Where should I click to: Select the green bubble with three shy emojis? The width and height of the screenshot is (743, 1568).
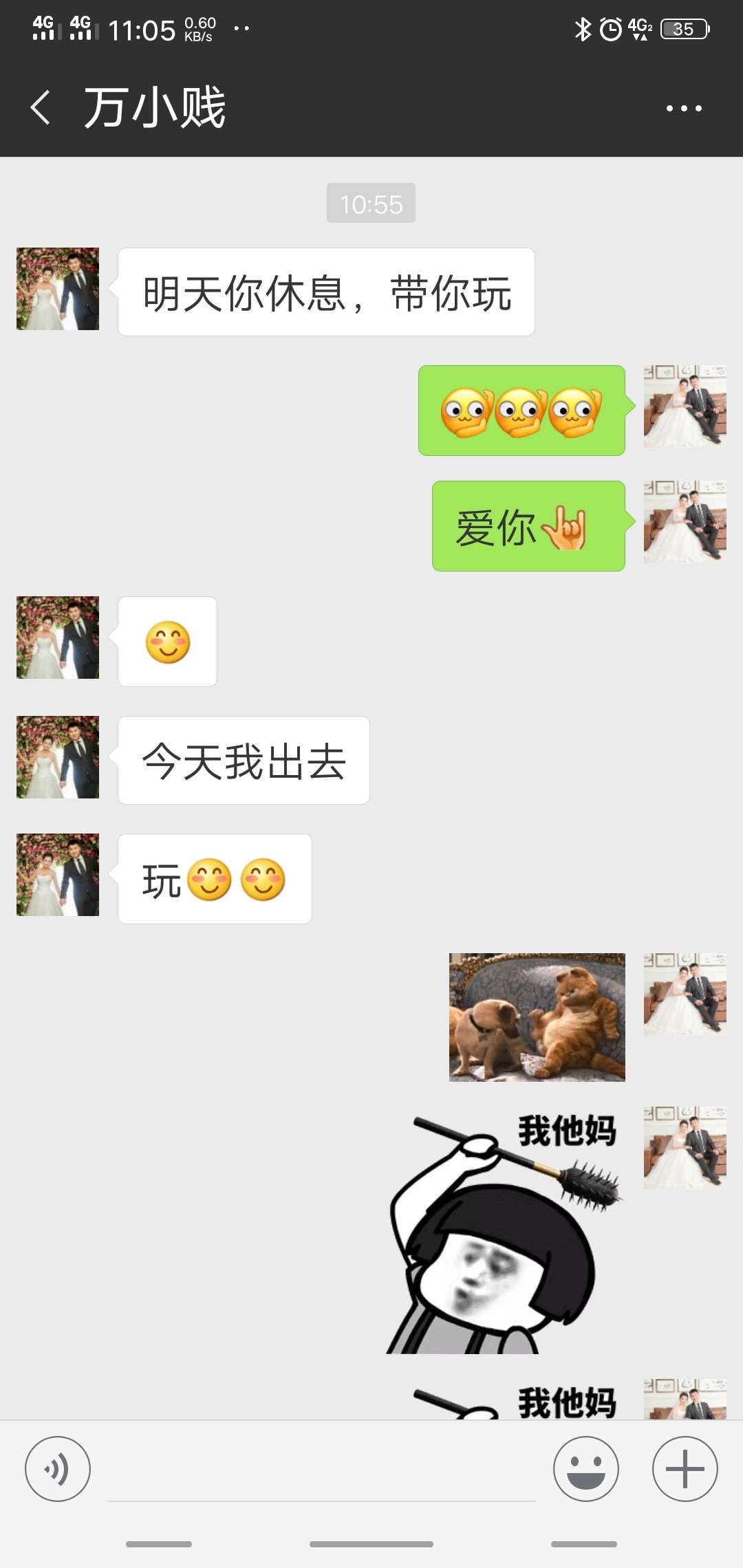521,411
